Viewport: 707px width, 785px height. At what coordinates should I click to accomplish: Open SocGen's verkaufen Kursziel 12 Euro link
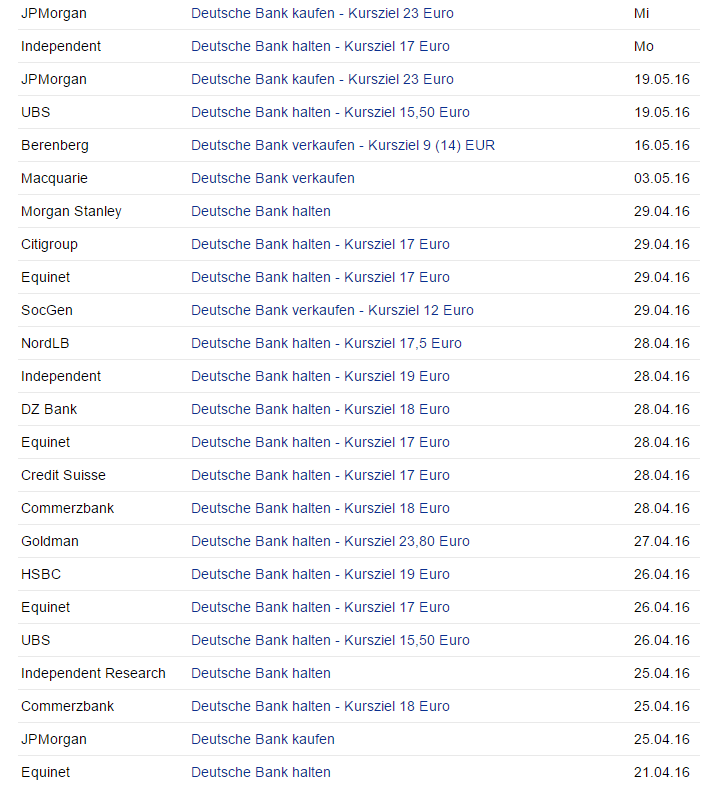coord(332,310)
